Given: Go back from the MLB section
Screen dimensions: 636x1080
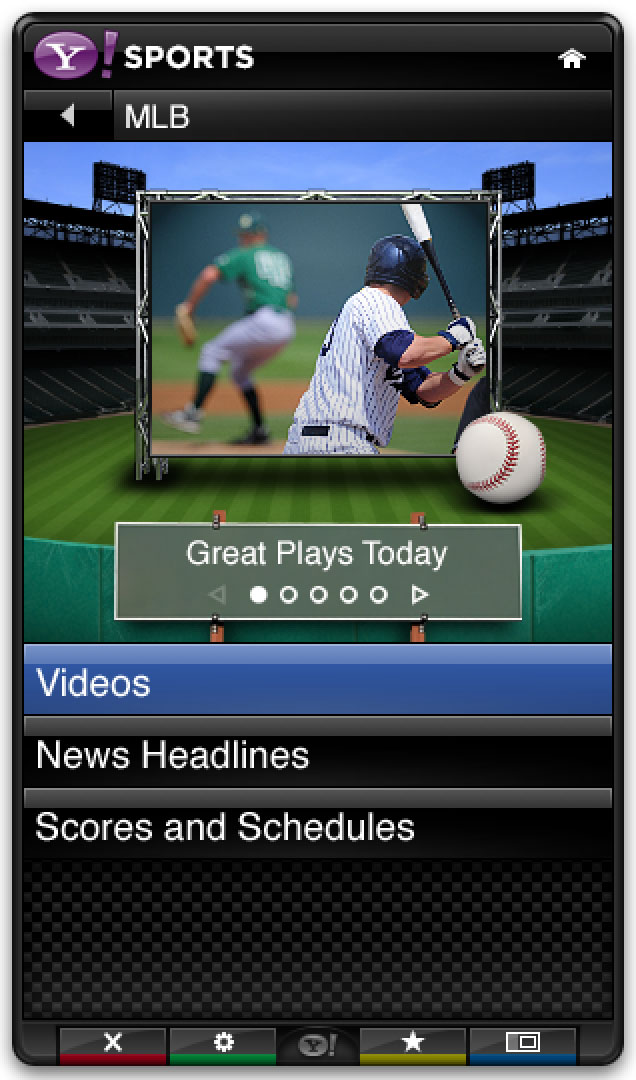Looking at the screenshot, I should (67, 116).
